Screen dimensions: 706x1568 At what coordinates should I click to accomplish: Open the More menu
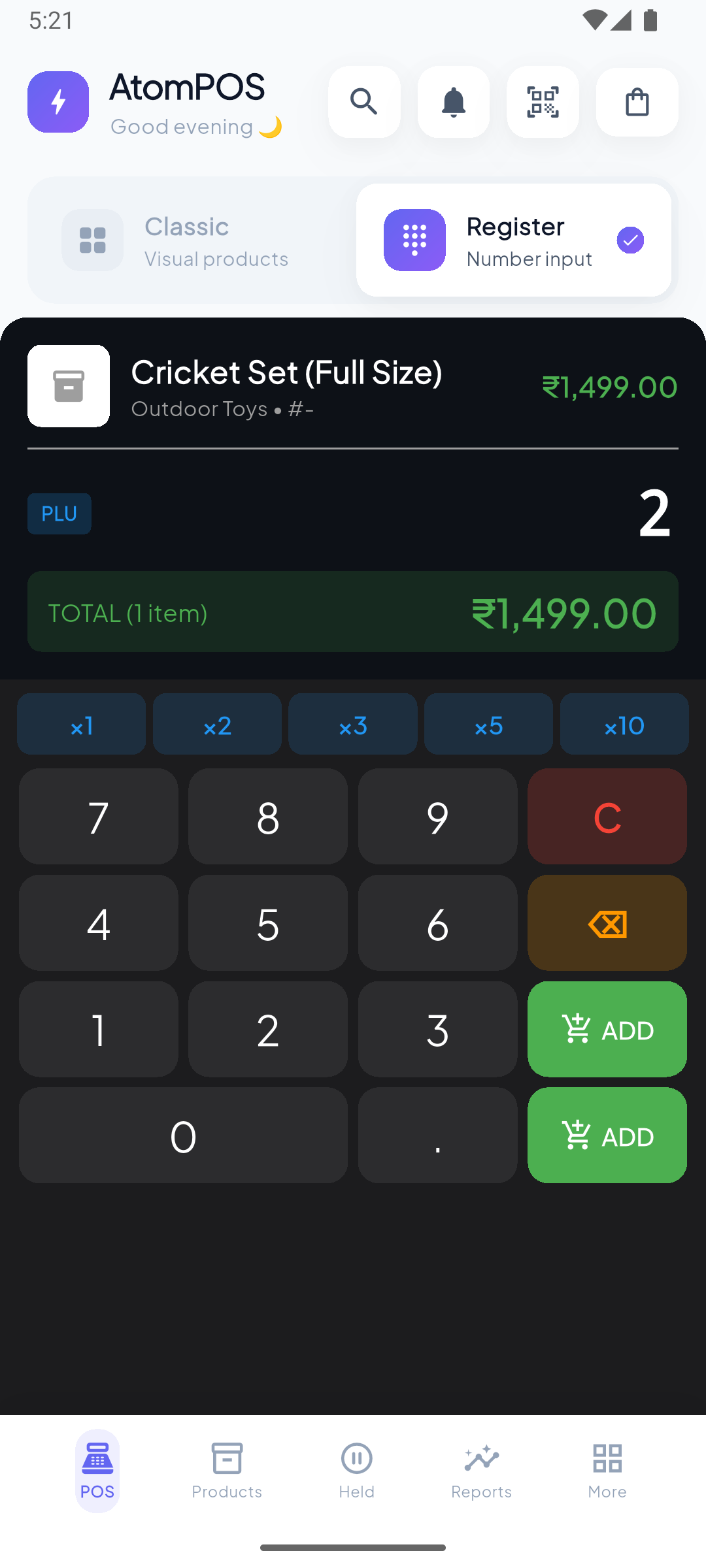[x=607, y=1470]
